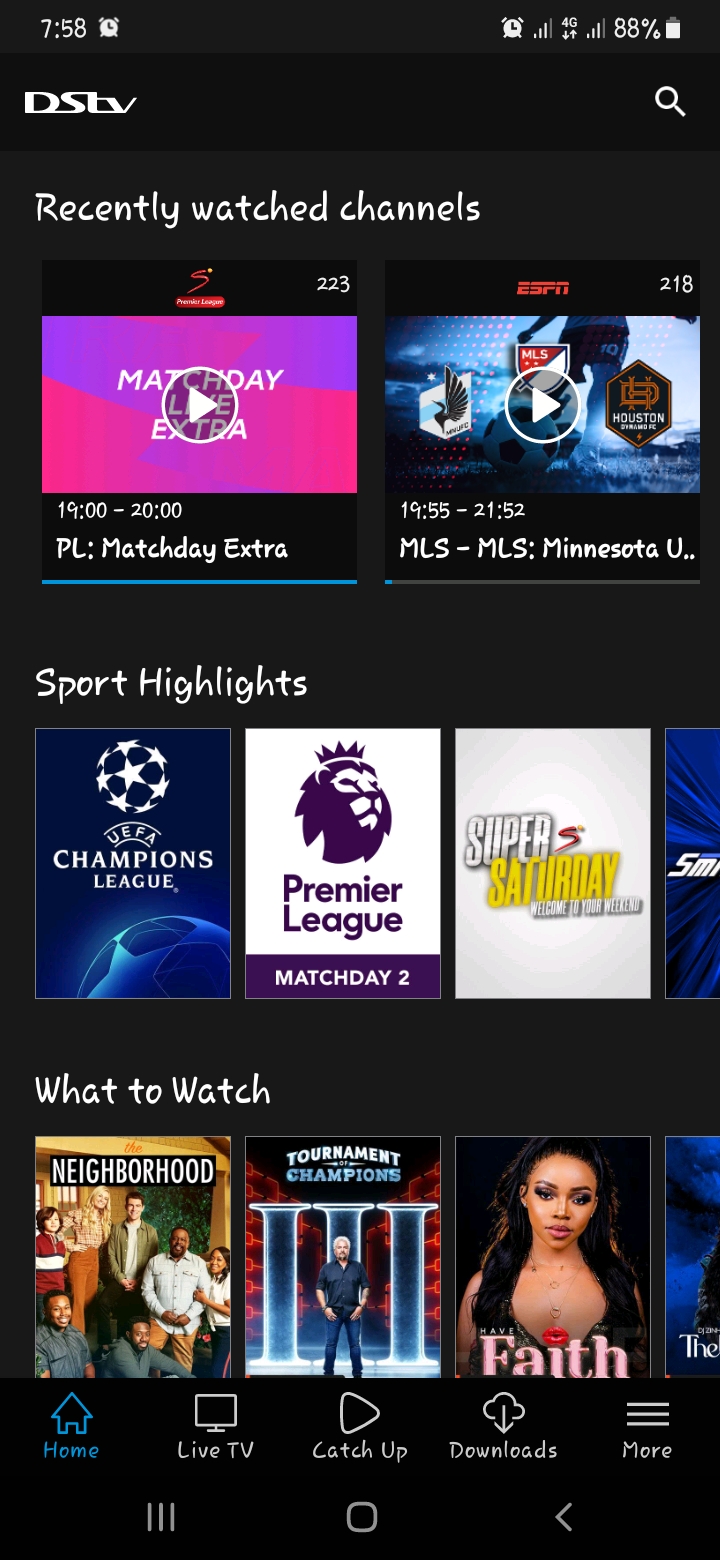Open The Neighborhood show
720x1560 pixels.
pos(133,1256)
